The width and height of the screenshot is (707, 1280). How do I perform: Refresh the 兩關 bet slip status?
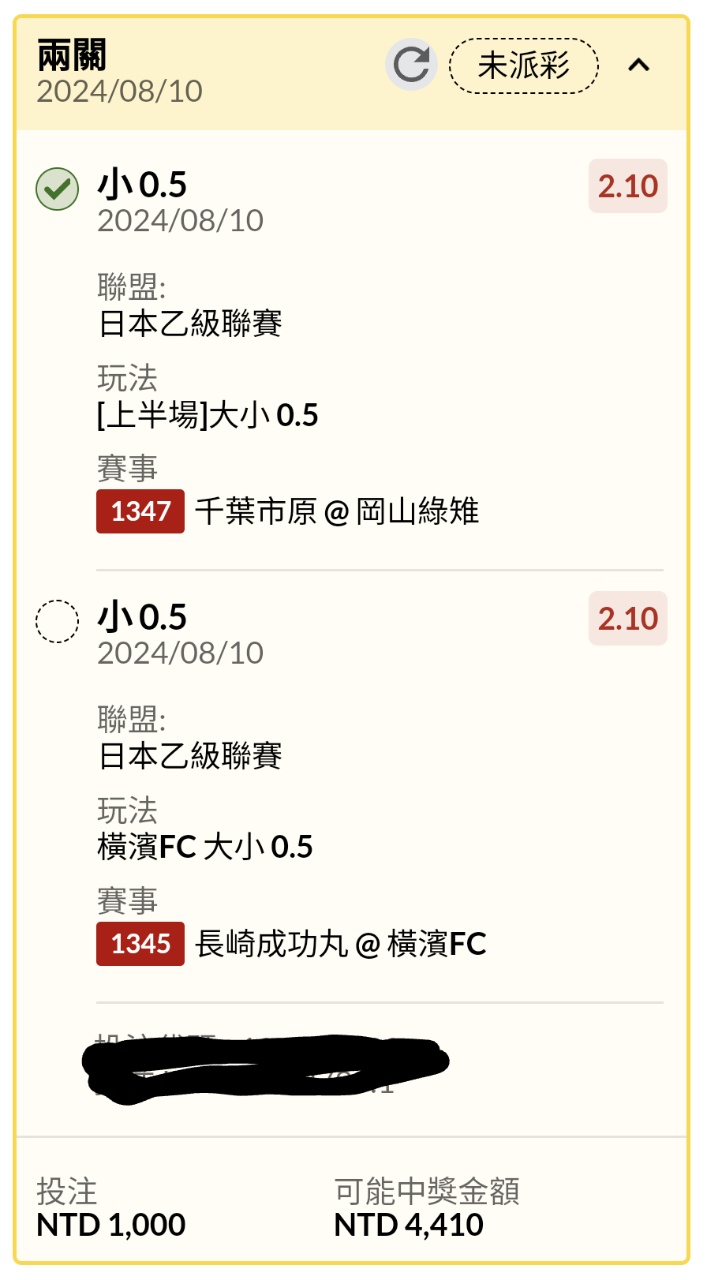pyautogui.click(x=411, y=66)
